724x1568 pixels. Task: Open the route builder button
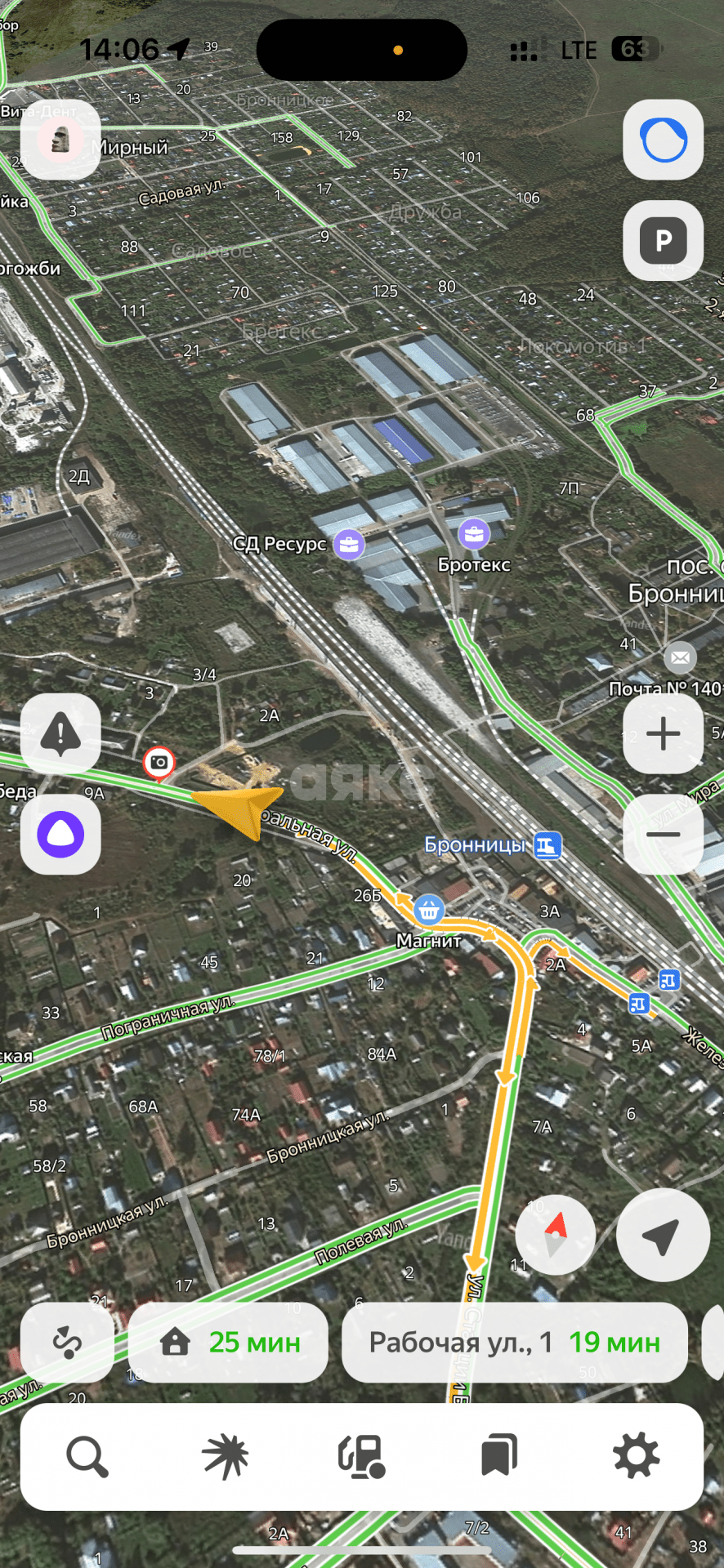point(67,1343)
